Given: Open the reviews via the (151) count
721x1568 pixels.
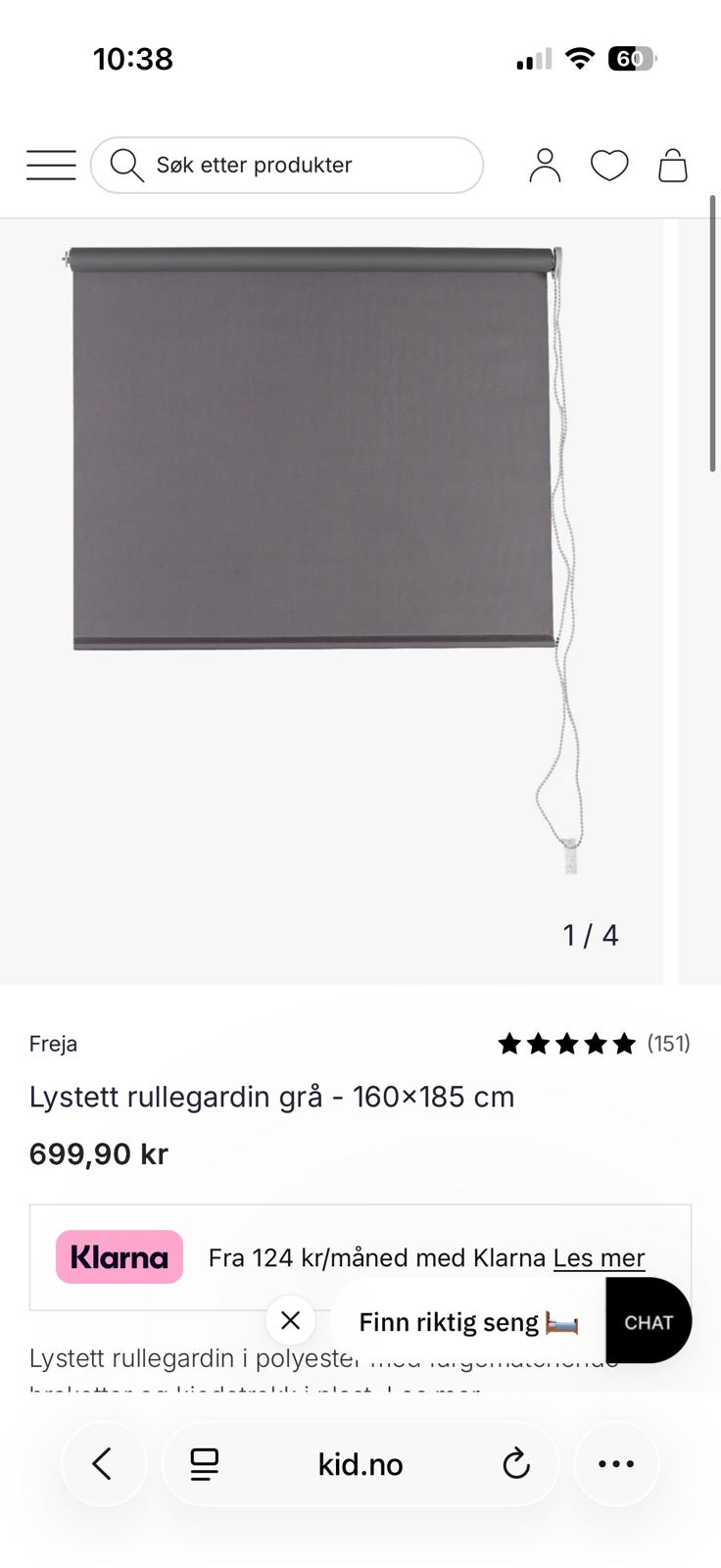Looking at the screenshot, I should click(668, 1043).
